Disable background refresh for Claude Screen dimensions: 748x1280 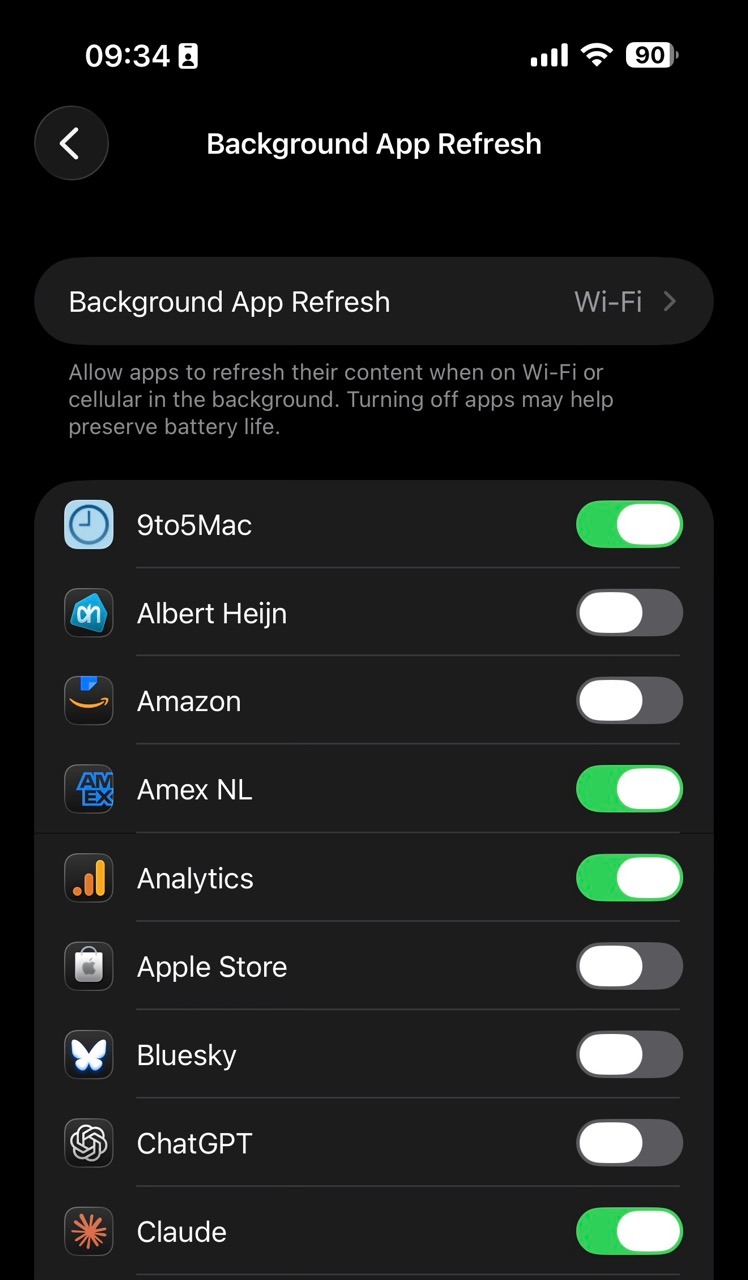click(x=629, y=1231)
